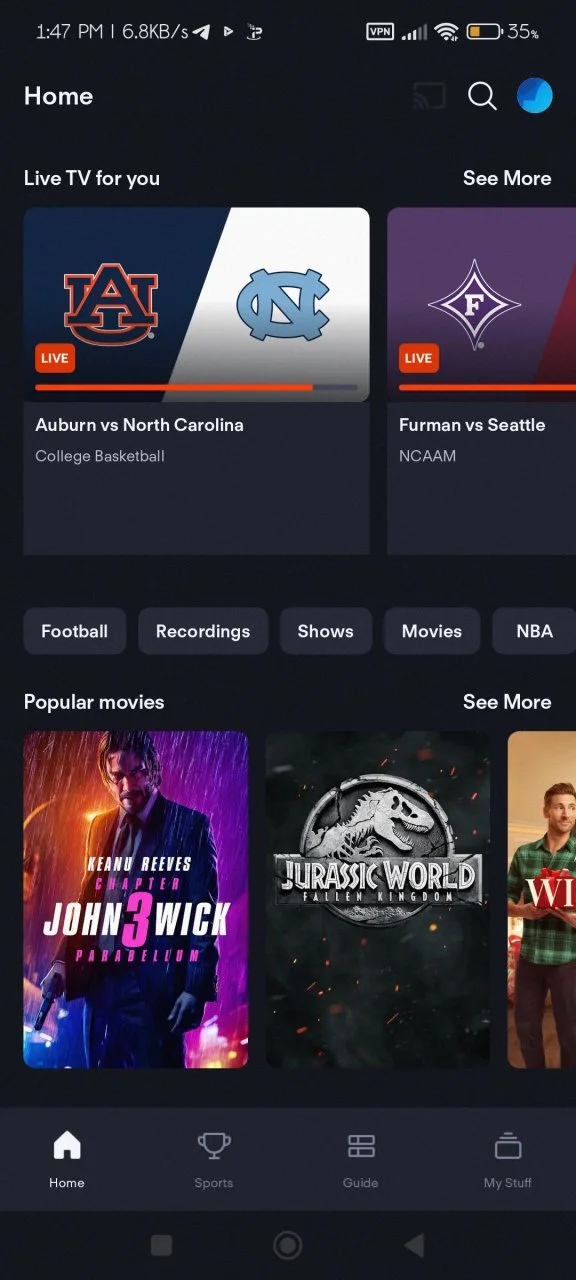Open Furman vs Seattle live game
Viewport: 576px width, 1280px height.
pos(482,380)
